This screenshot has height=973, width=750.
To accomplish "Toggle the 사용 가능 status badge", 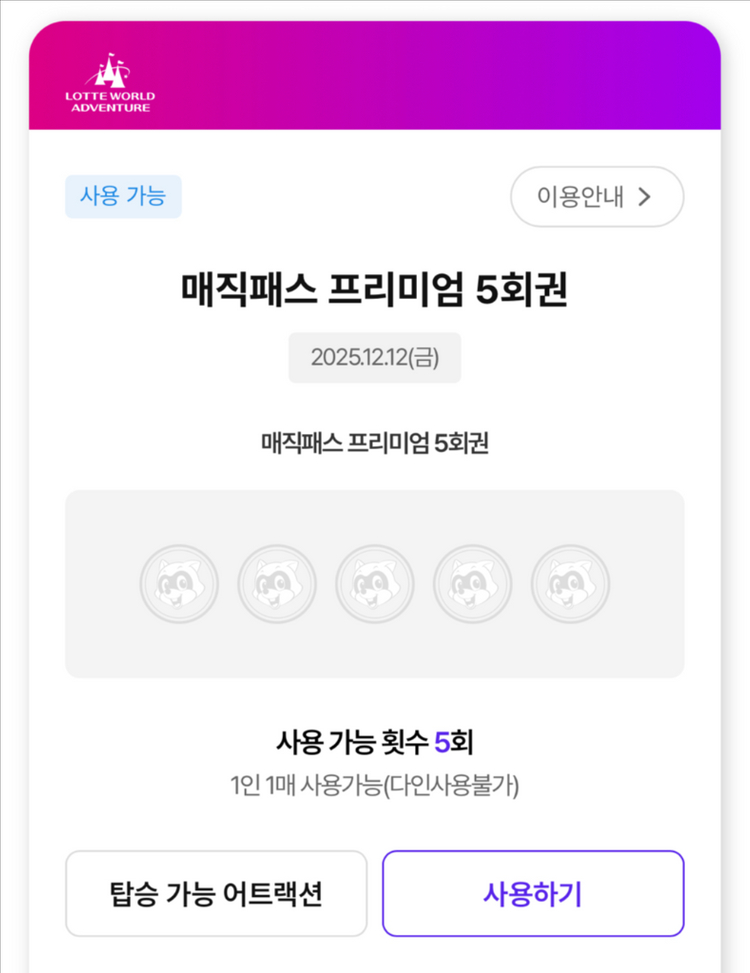I will (123, 196).
